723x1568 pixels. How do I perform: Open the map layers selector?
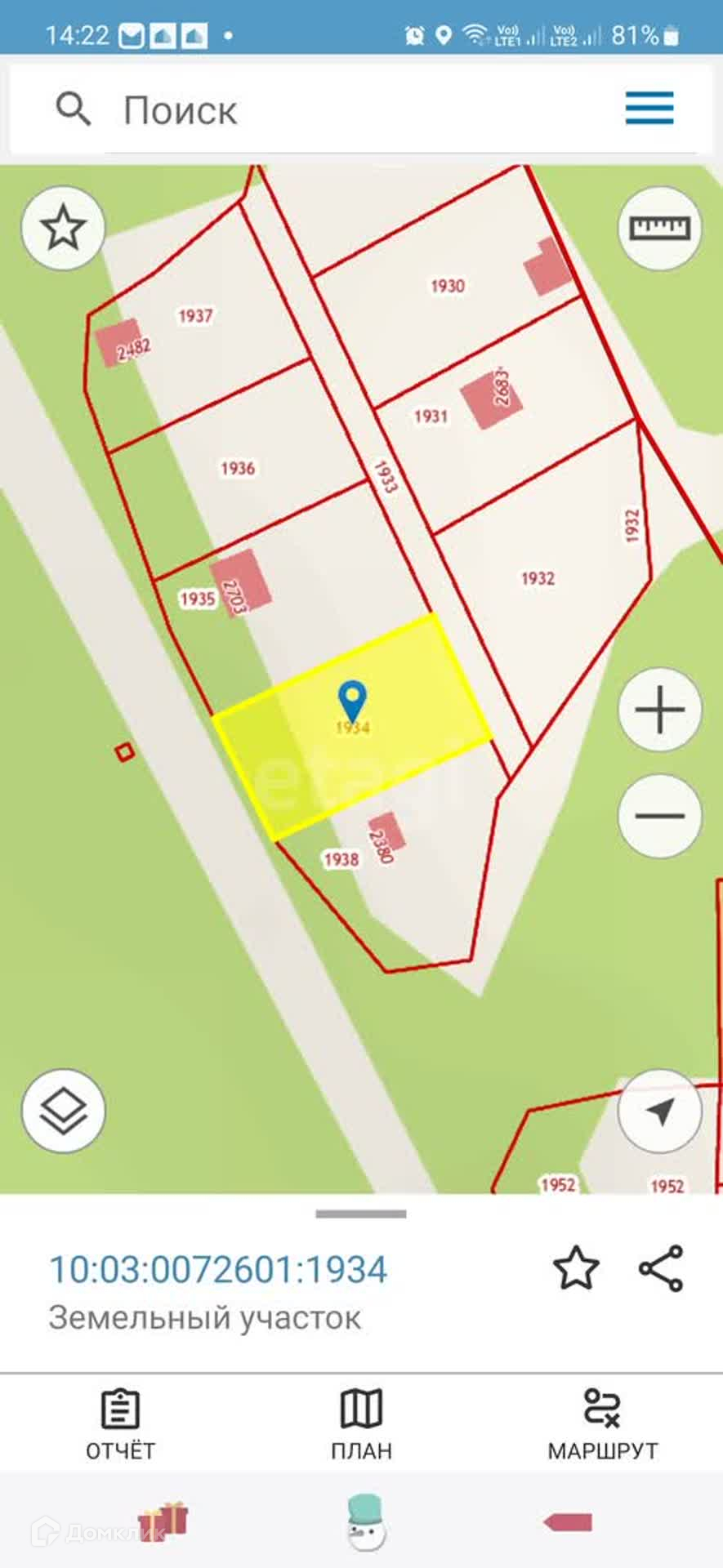coord(63,1111)
